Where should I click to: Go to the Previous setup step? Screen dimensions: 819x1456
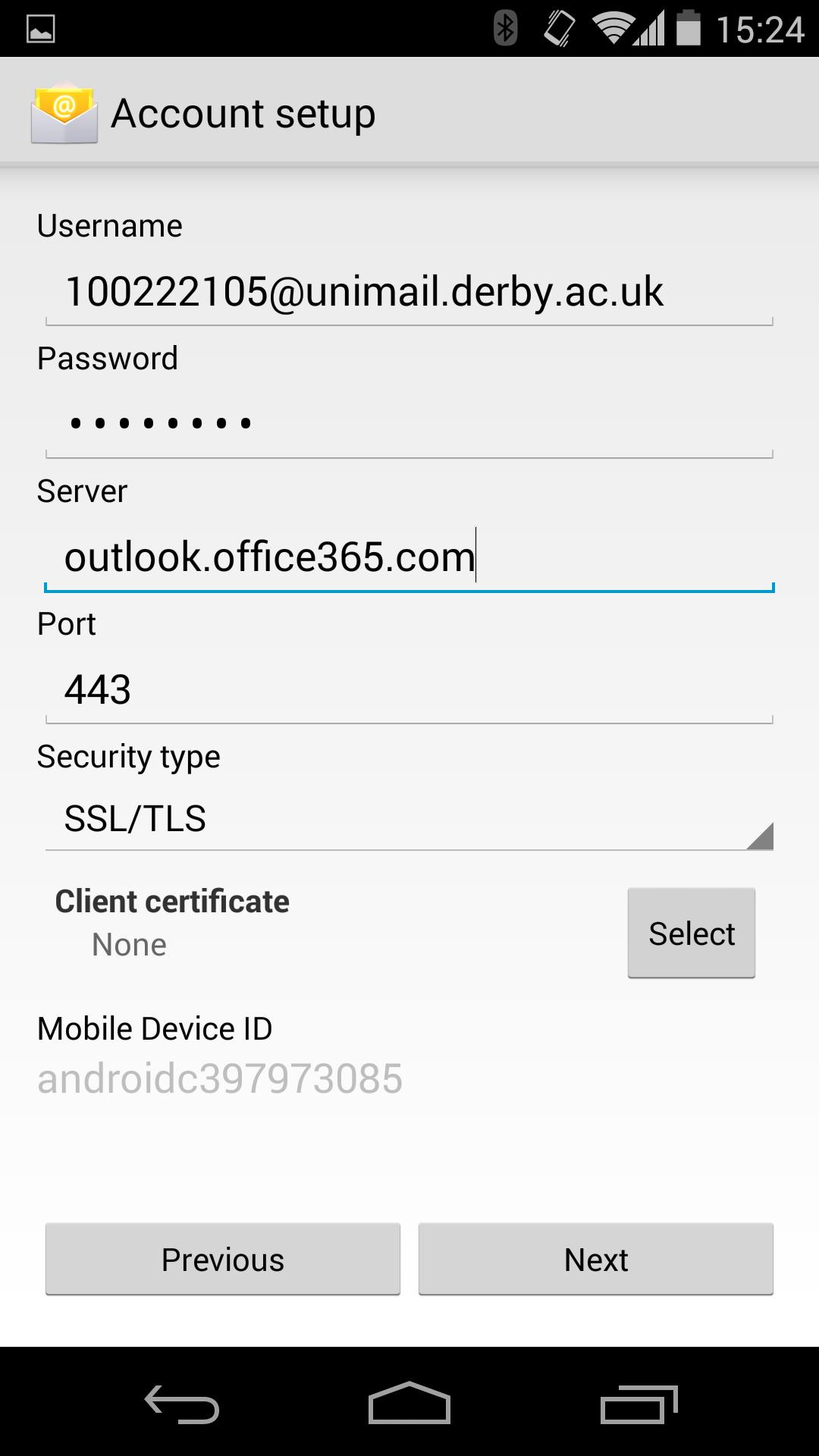223,1259
